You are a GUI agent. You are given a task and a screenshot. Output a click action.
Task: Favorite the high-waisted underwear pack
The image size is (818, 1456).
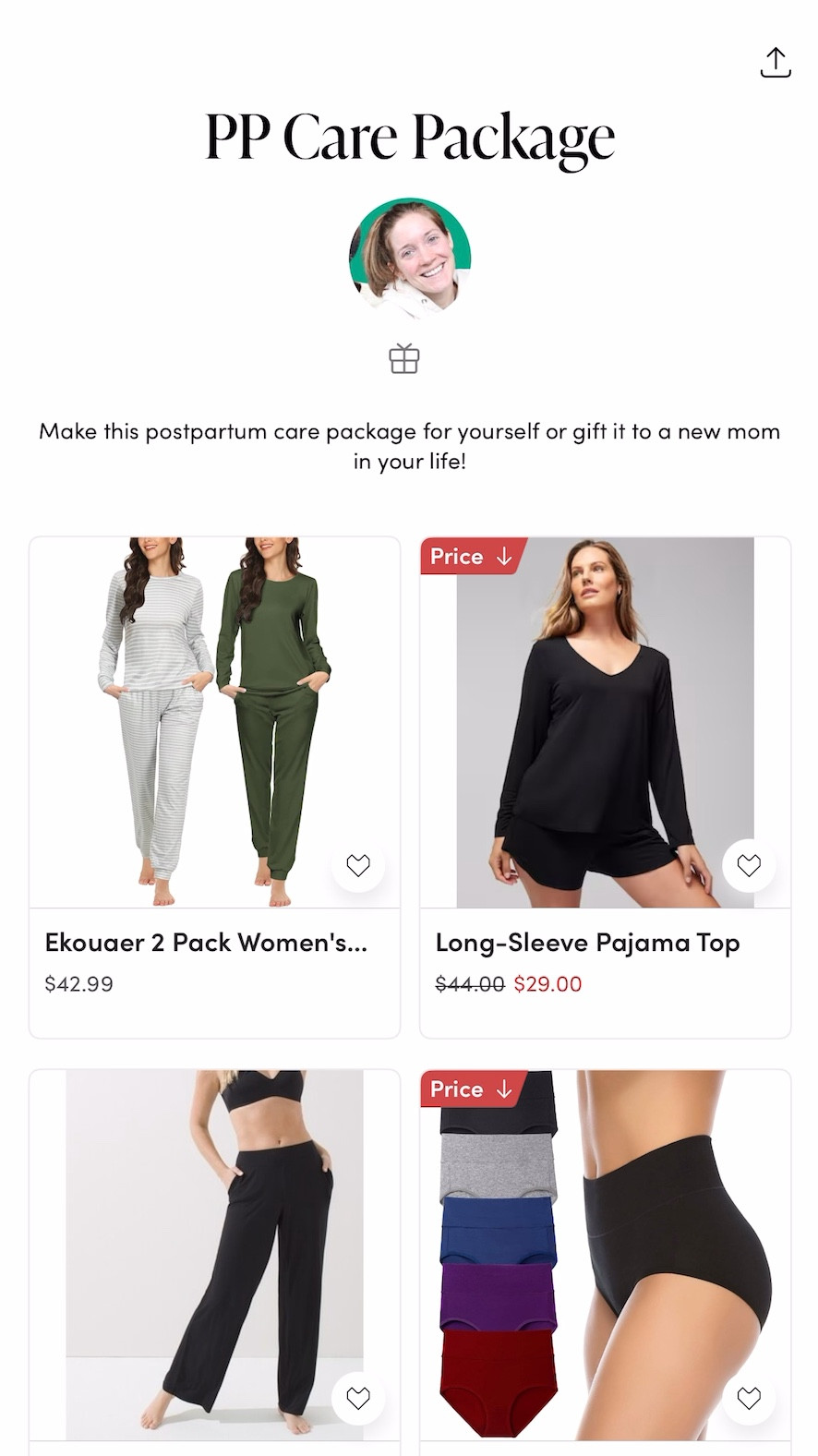[x=749, y=1398]
